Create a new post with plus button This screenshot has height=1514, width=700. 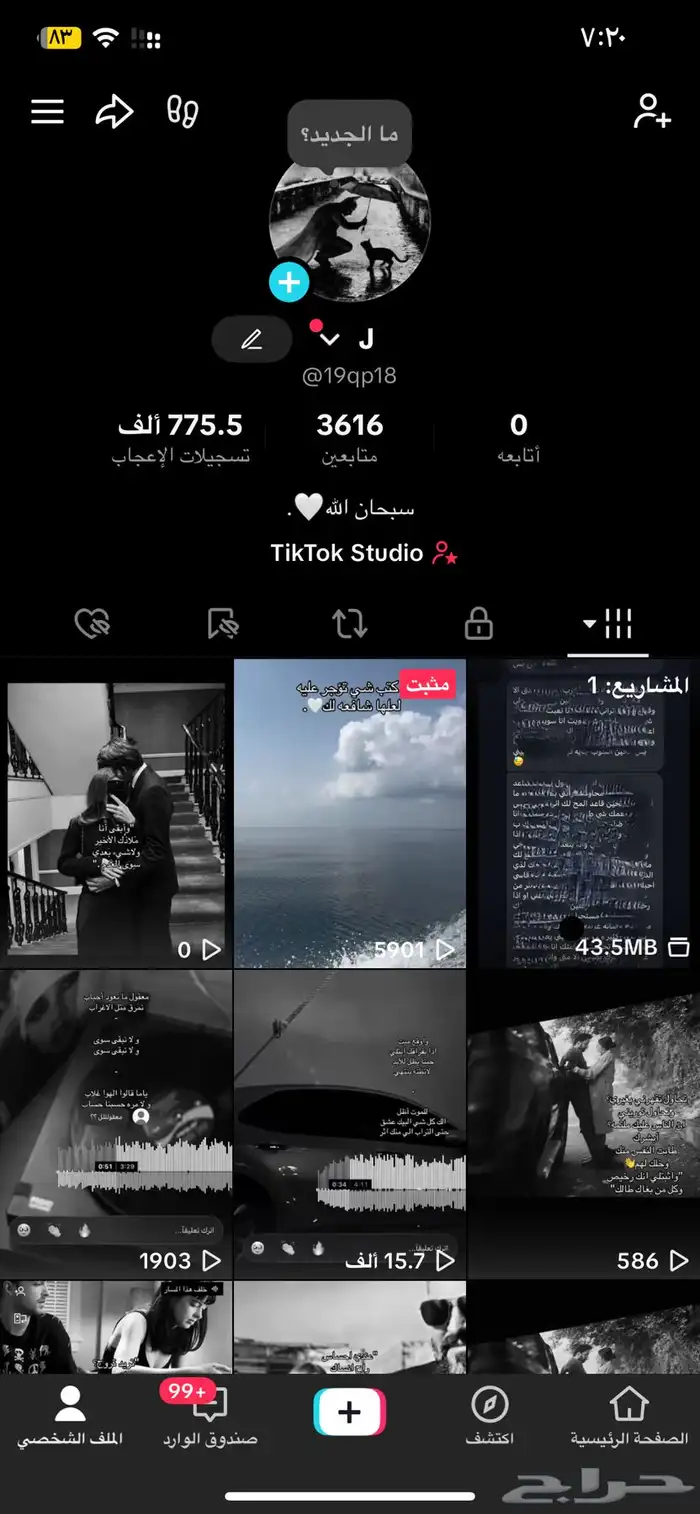click(x=349, y=1412)
